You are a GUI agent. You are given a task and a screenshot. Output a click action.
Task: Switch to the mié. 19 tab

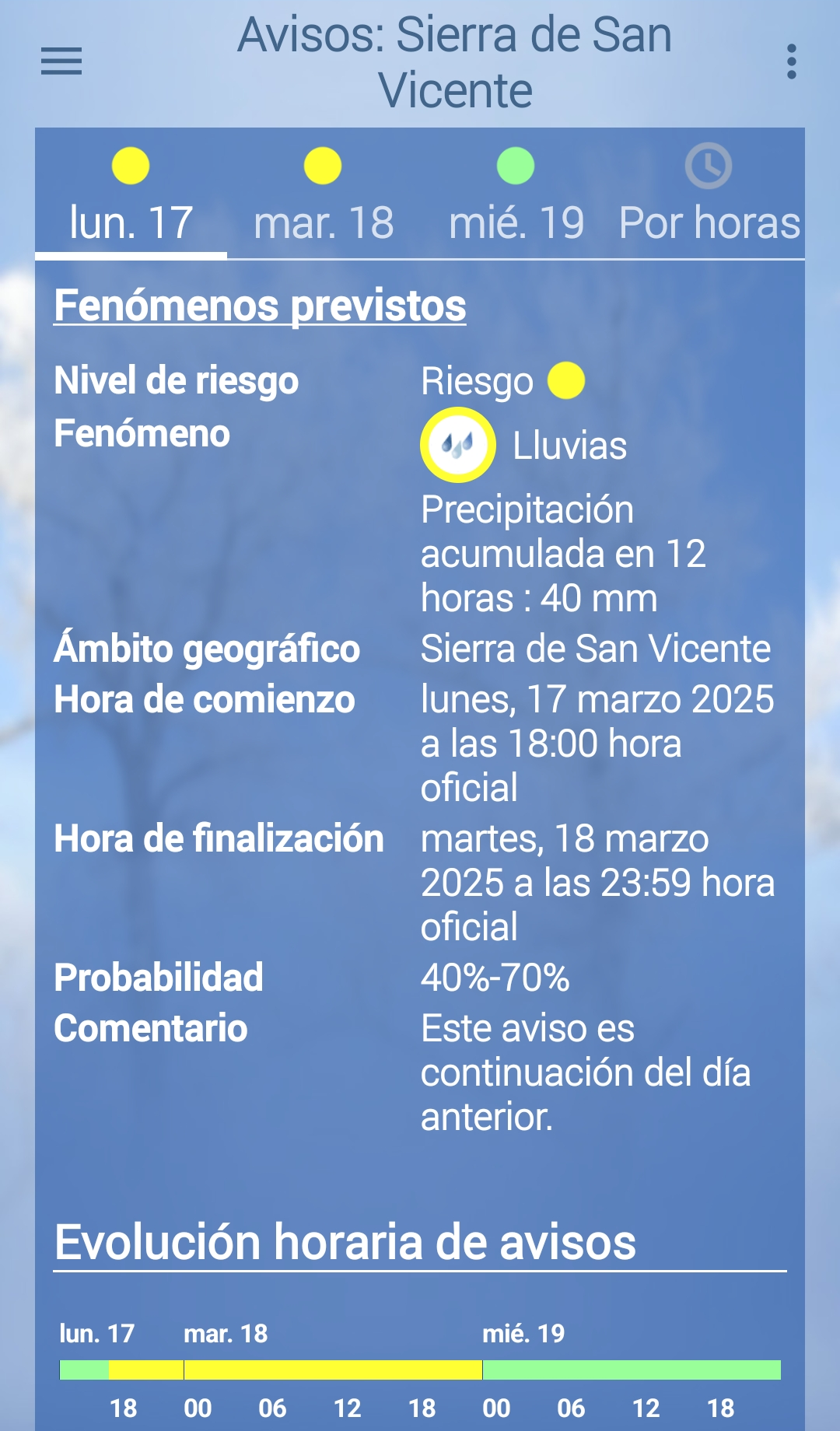point(516,194)
